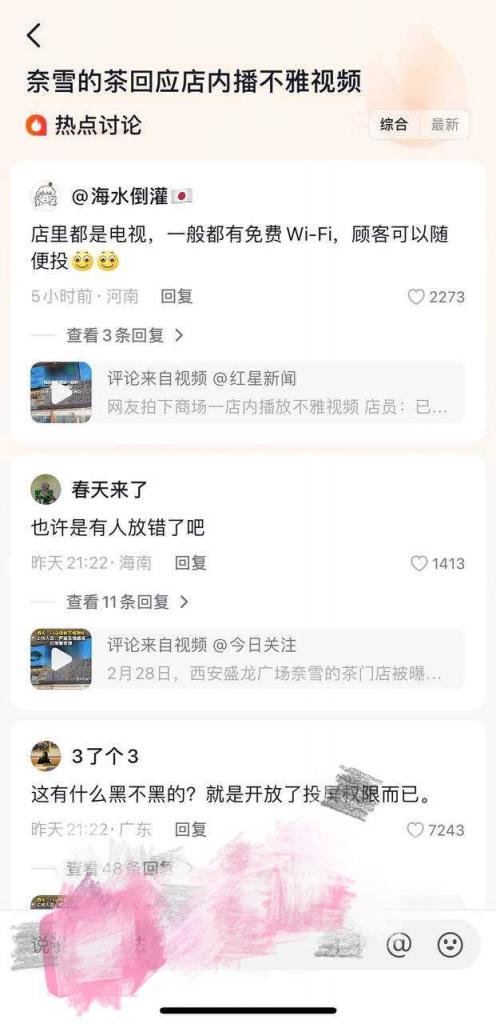This screenshot has height=1024, width=496.
Task: Open the 红星新闻 video card
Action: (x=247, y=392)
